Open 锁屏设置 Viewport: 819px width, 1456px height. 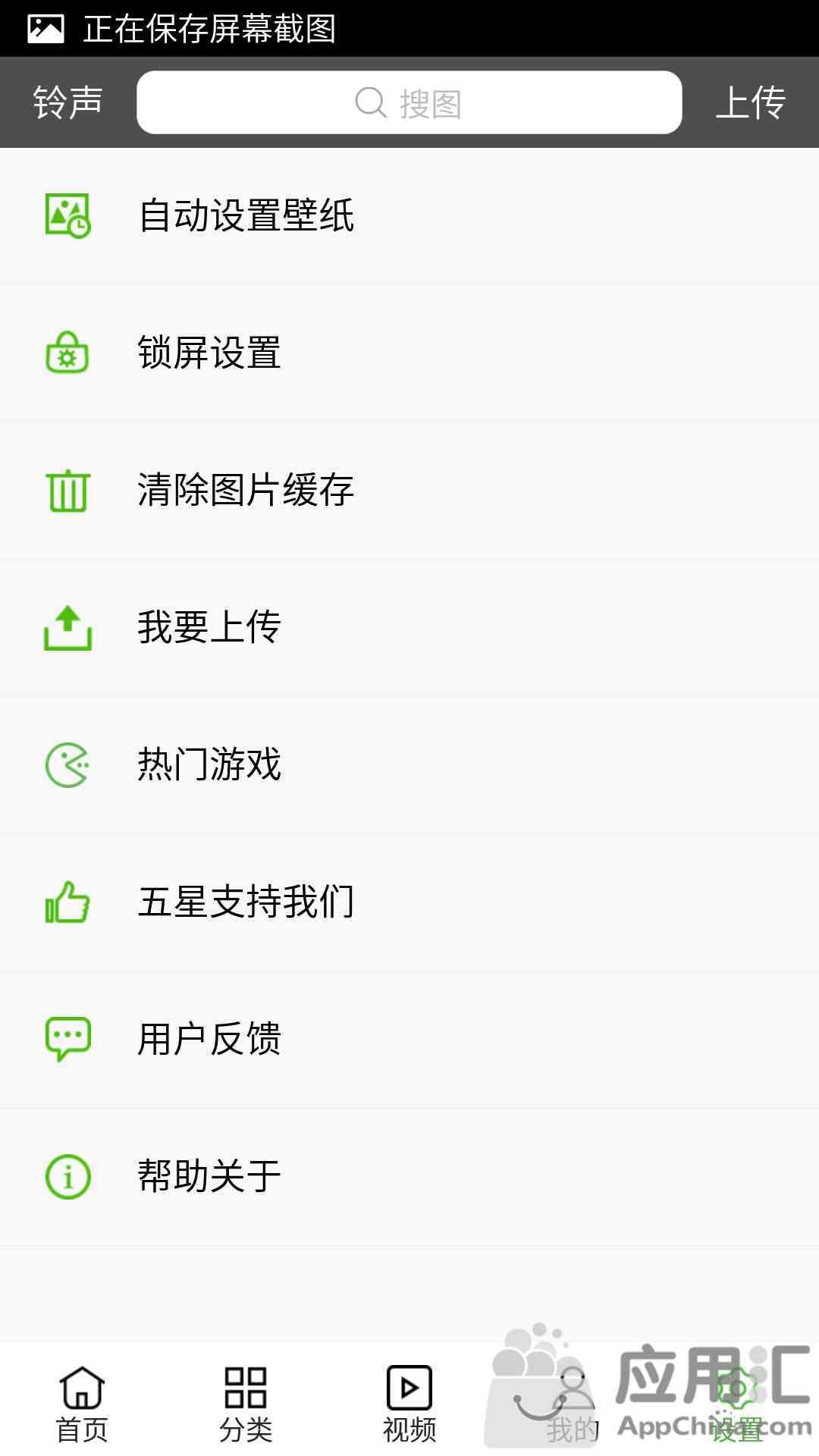pos(409,353)
